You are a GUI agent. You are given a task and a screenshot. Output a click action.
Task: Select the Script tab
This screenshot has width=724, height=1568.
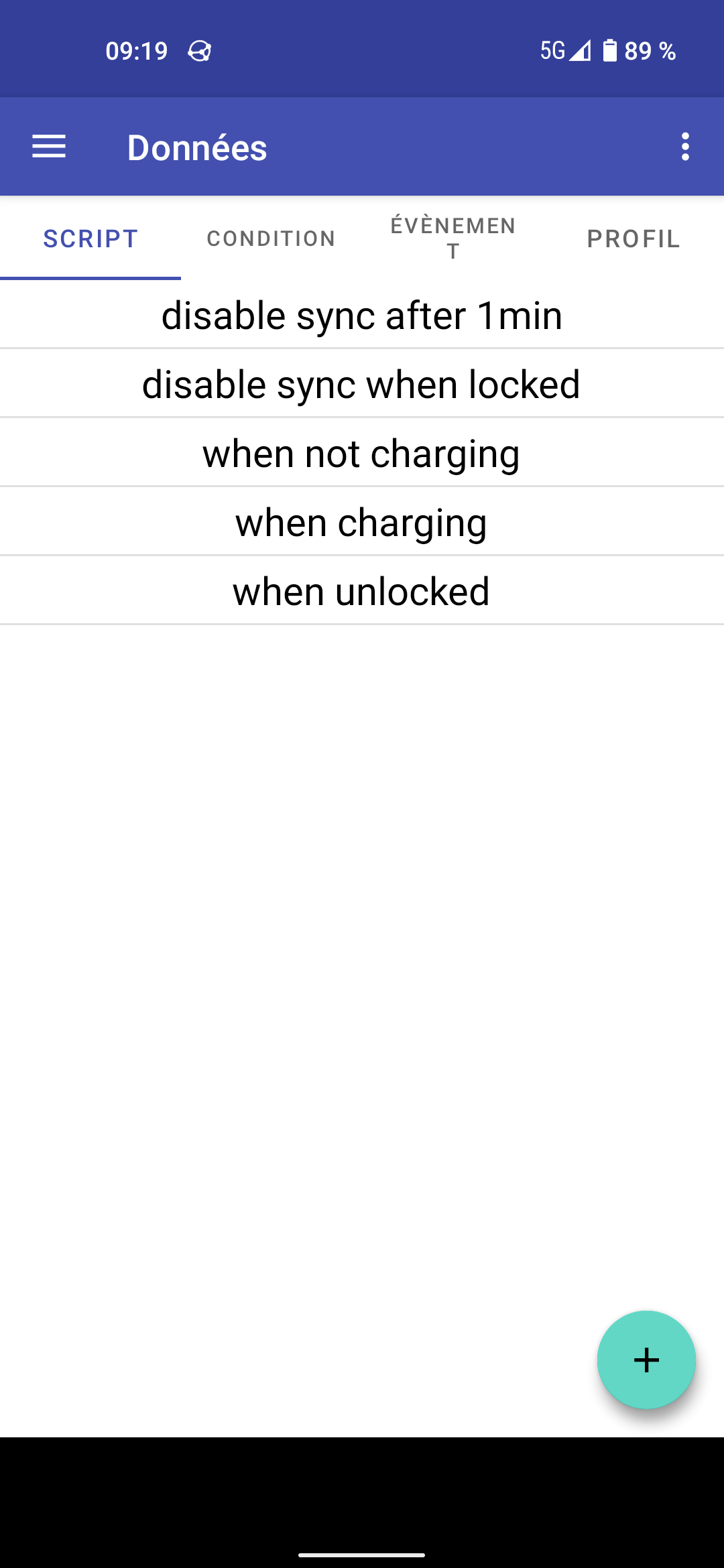click(x=90, y=239)
